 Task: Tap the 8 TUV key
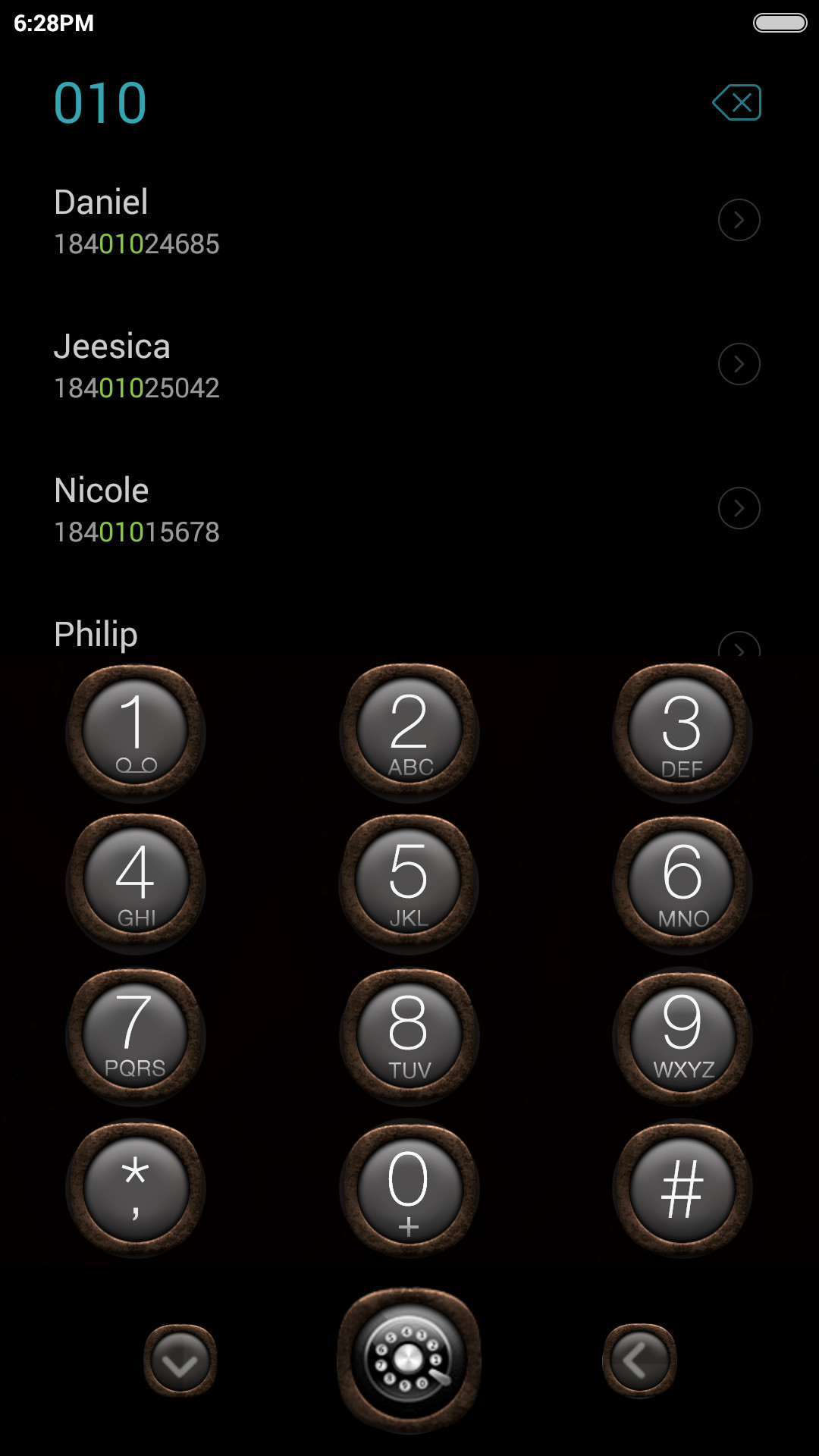409,1035
